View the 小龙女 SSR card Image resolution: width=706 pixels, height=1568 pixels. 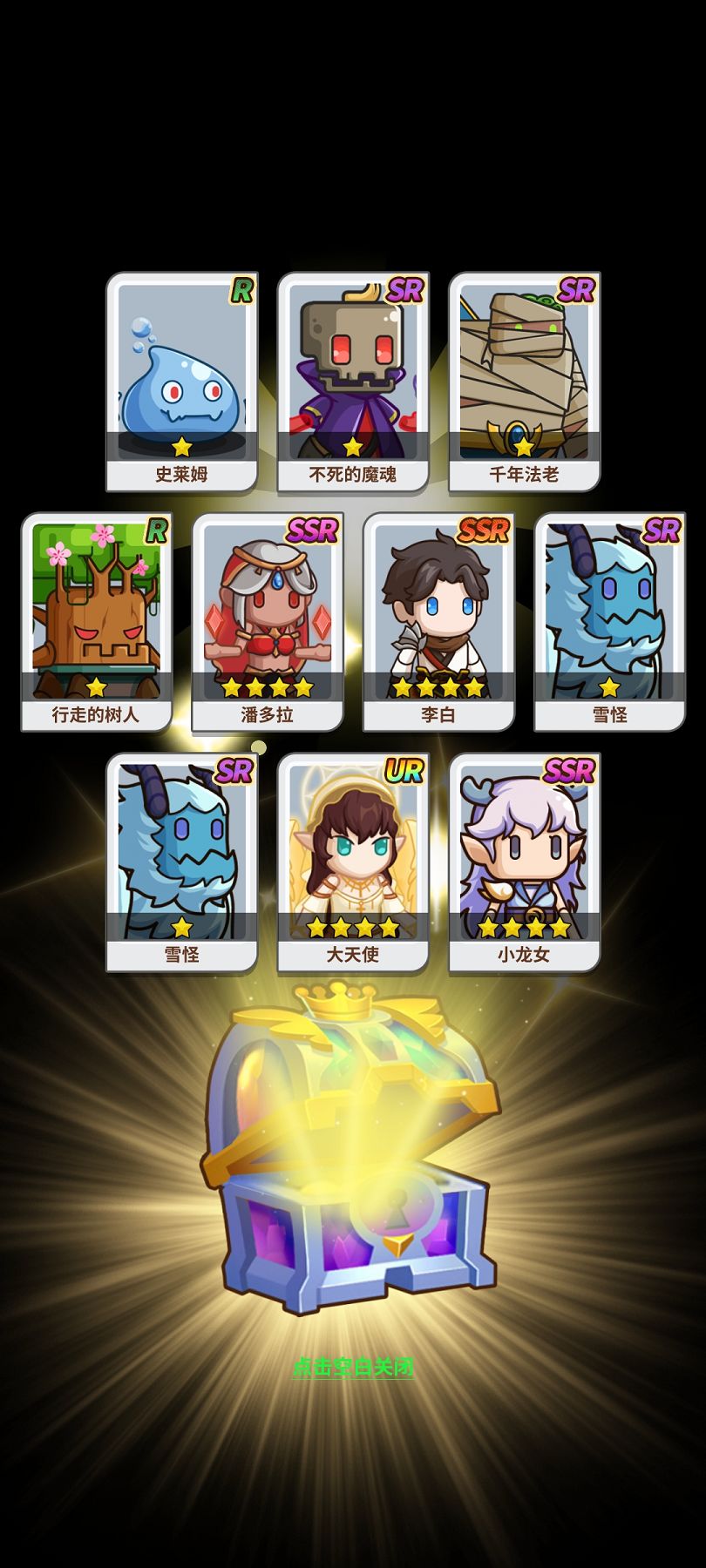point(524,862)
